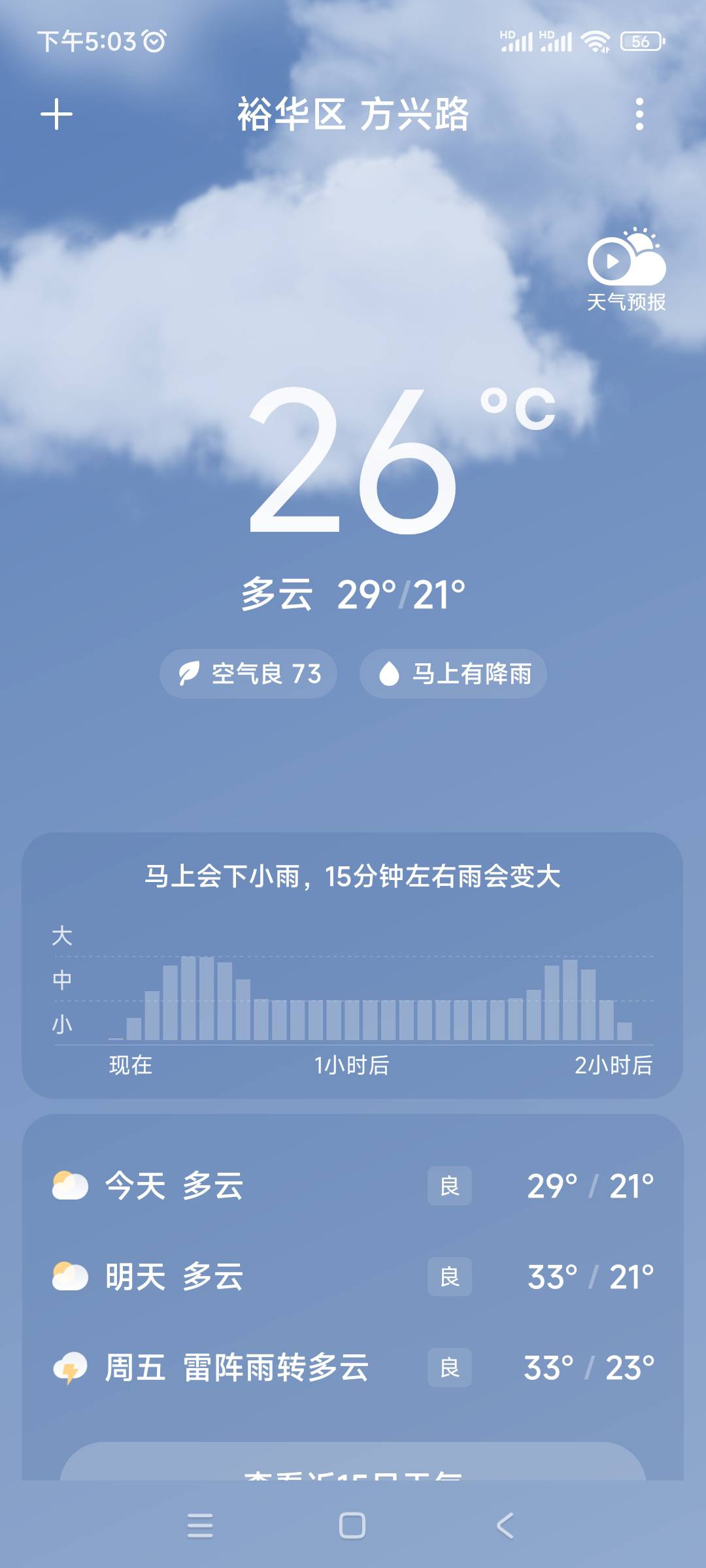The image size is (706, 1568).
Task: Open the 空气良 73 air quality chip
Action: point(248,674)
